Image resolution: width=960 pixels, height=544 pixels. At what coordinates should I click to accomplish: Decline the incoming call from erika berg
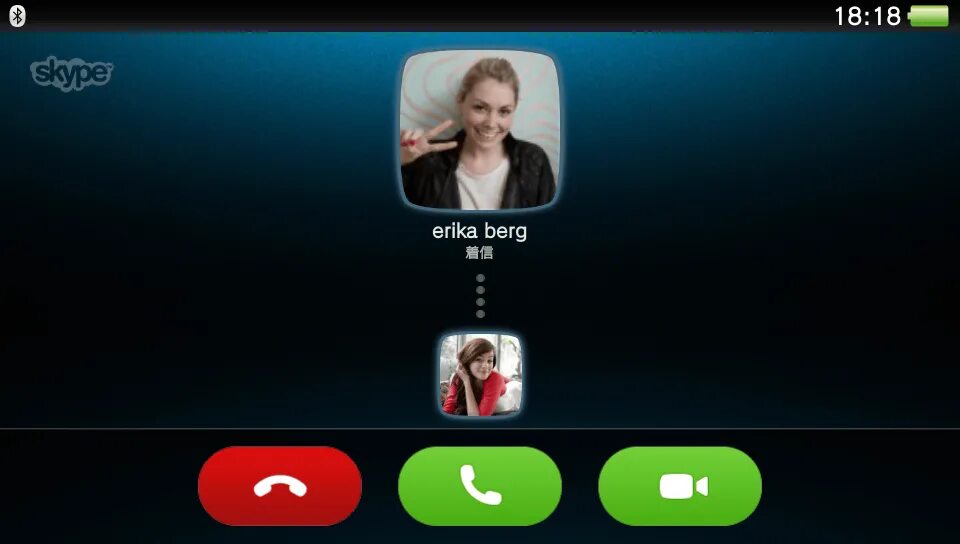coord(280,486)
